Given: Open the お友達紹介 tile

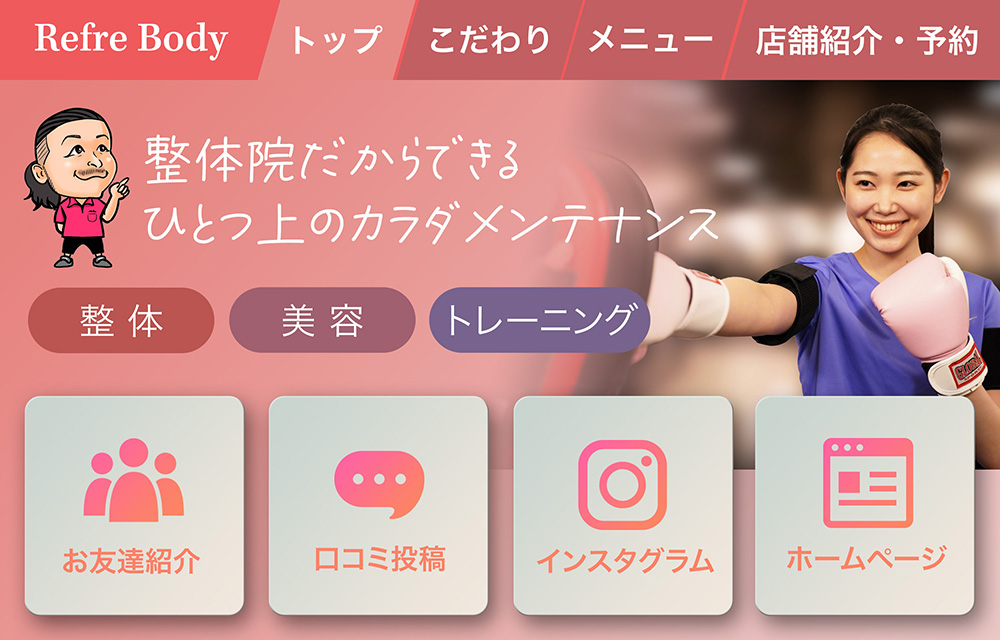Looking at the screenshot, I should [134, 505].
